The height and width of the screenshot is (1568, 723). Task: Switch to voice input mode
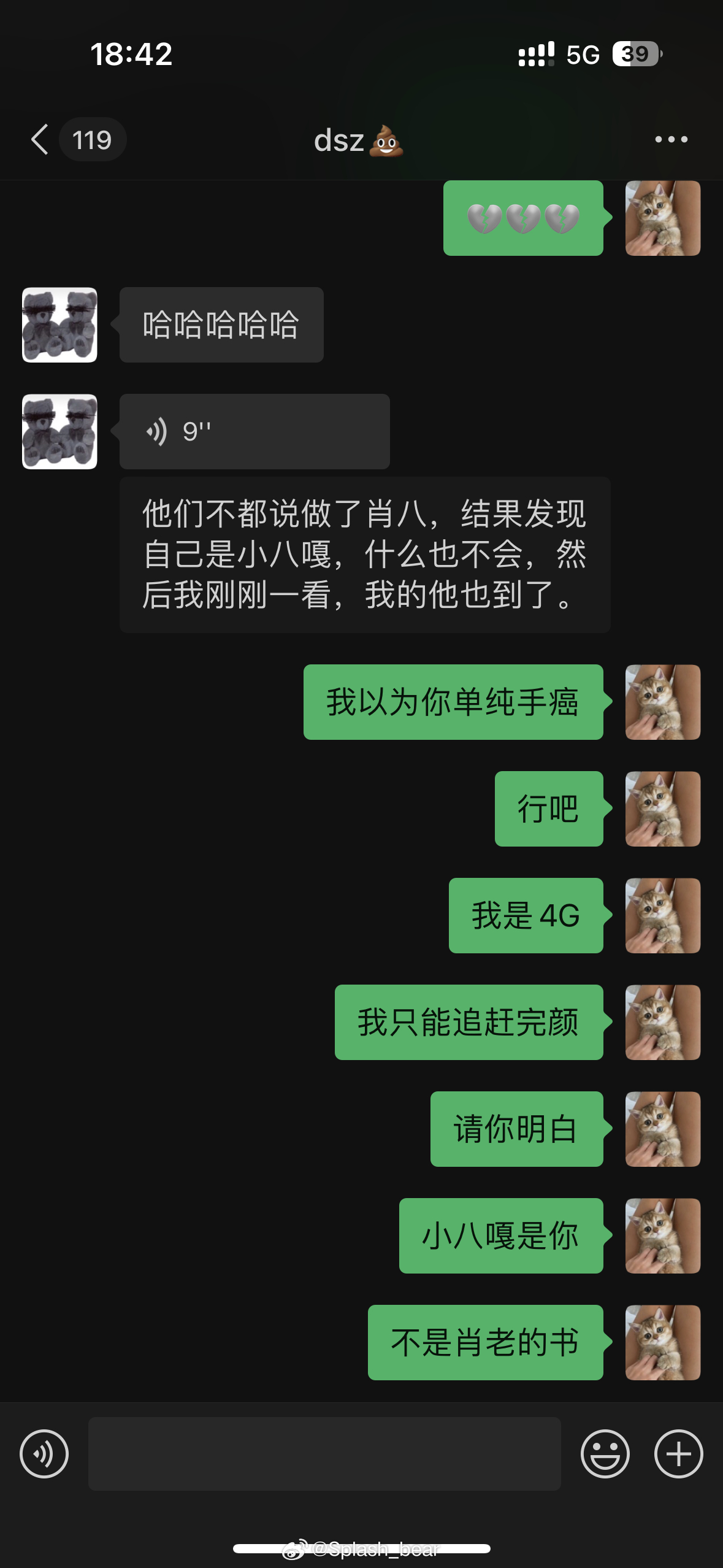(x=44, y=1453)
